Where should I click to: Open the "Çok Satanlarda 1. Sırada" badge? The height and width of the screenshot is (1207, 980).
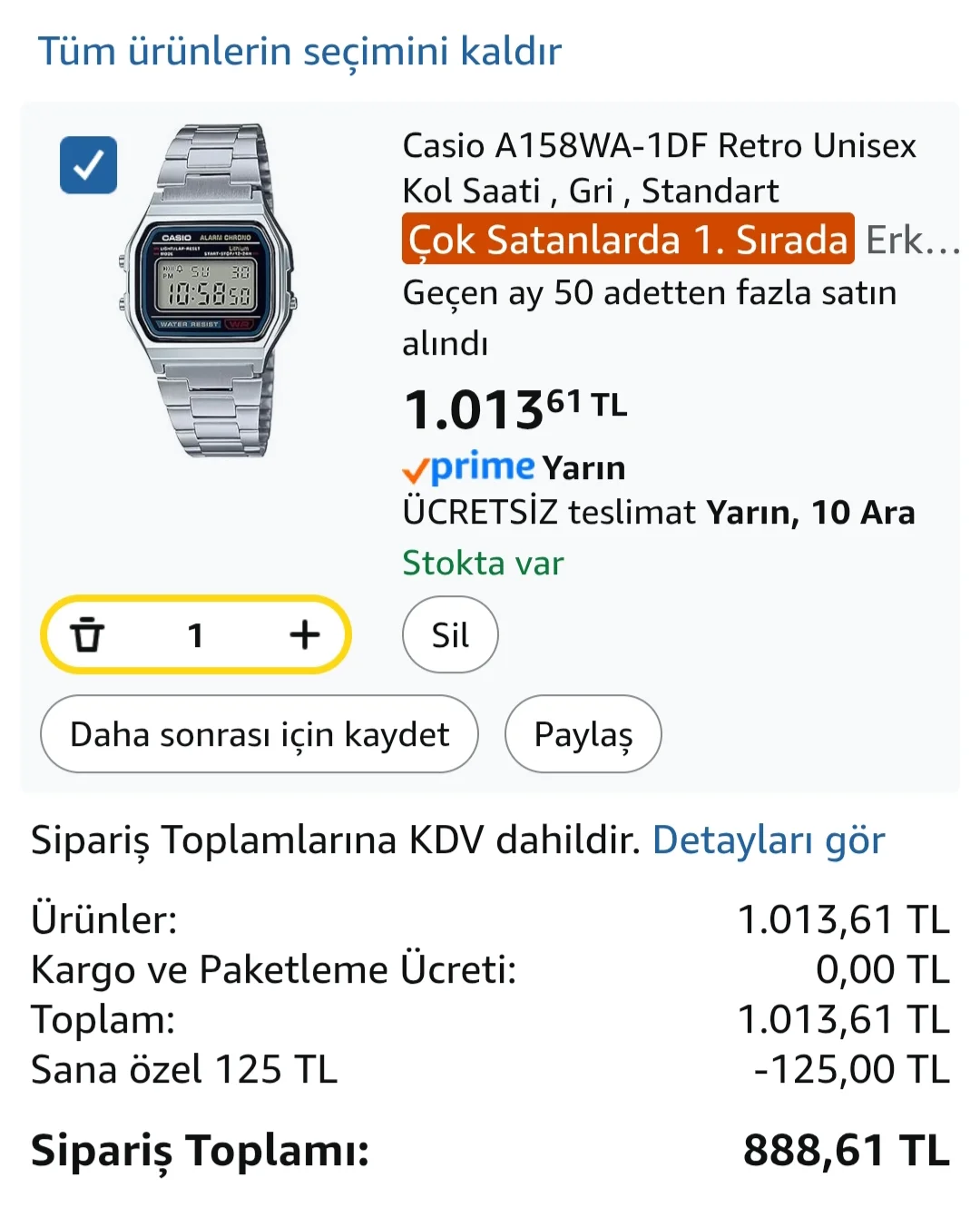pos(628,240)
